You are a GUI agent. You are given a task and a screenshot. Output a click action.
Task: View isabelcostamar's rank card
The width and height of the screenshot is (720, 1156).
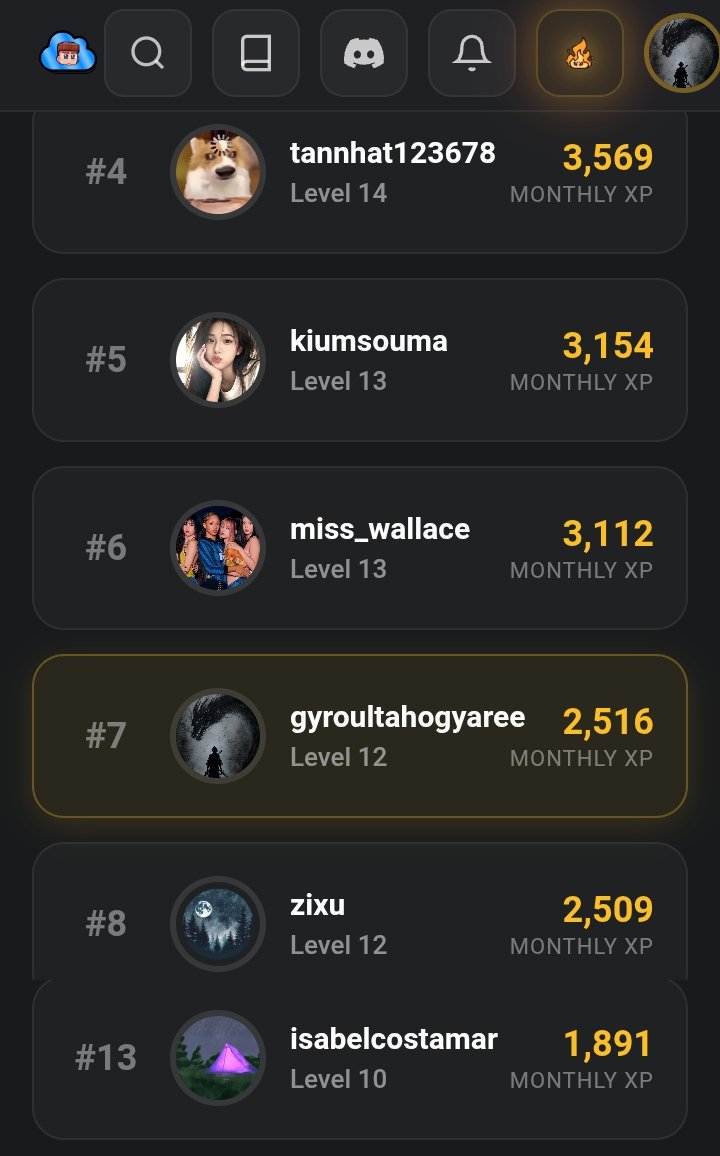pos(360,1059)
